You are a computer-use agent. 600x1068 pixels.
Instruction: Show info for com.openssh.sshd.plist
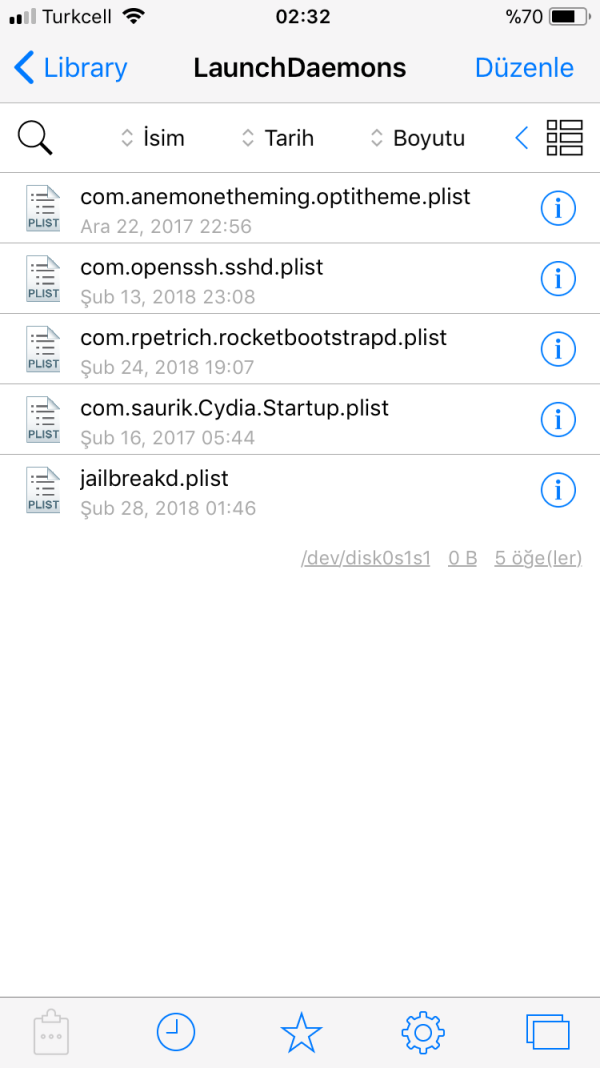click(558, 278)
